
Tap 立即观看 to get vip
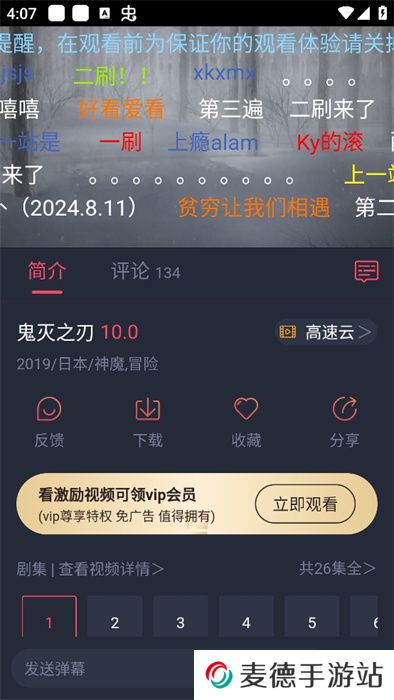[x=305, y=504]
